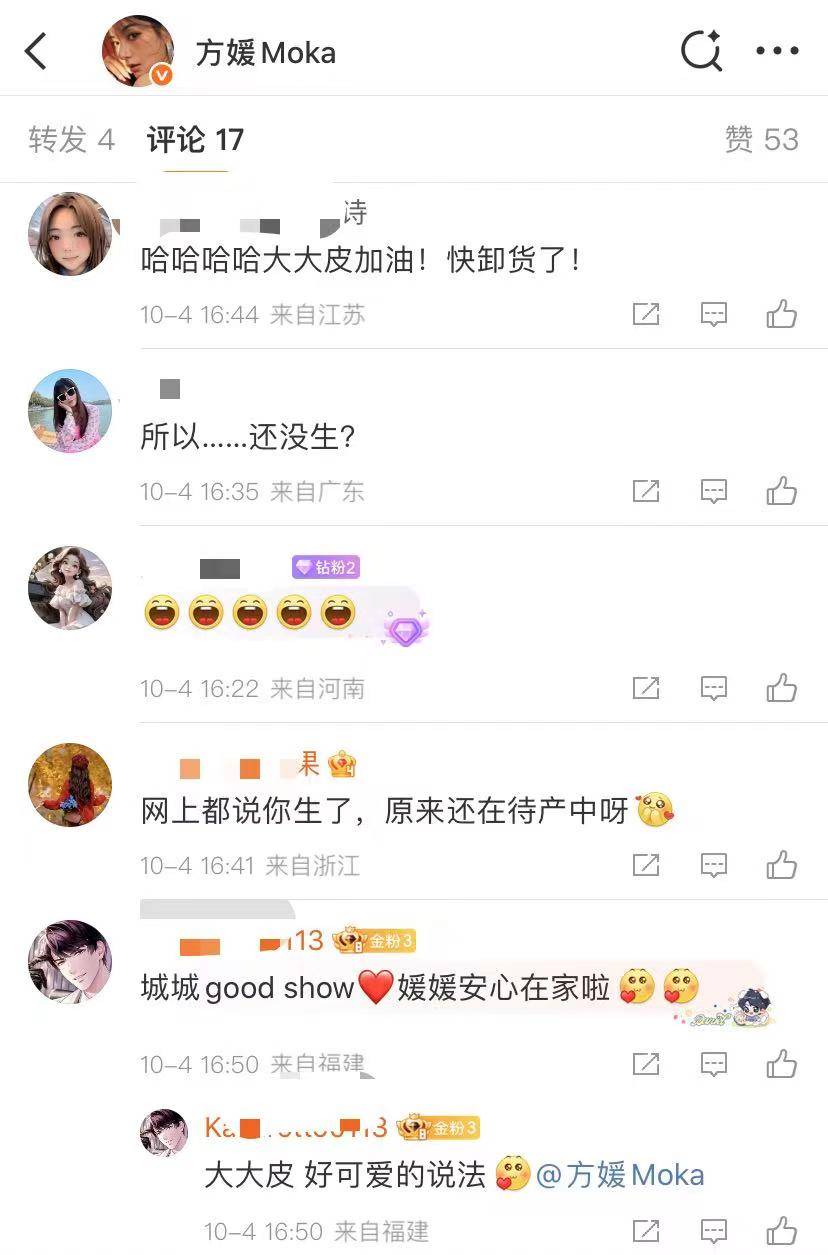Open 方媛Moka's profile avatar in header

point(138,51)
